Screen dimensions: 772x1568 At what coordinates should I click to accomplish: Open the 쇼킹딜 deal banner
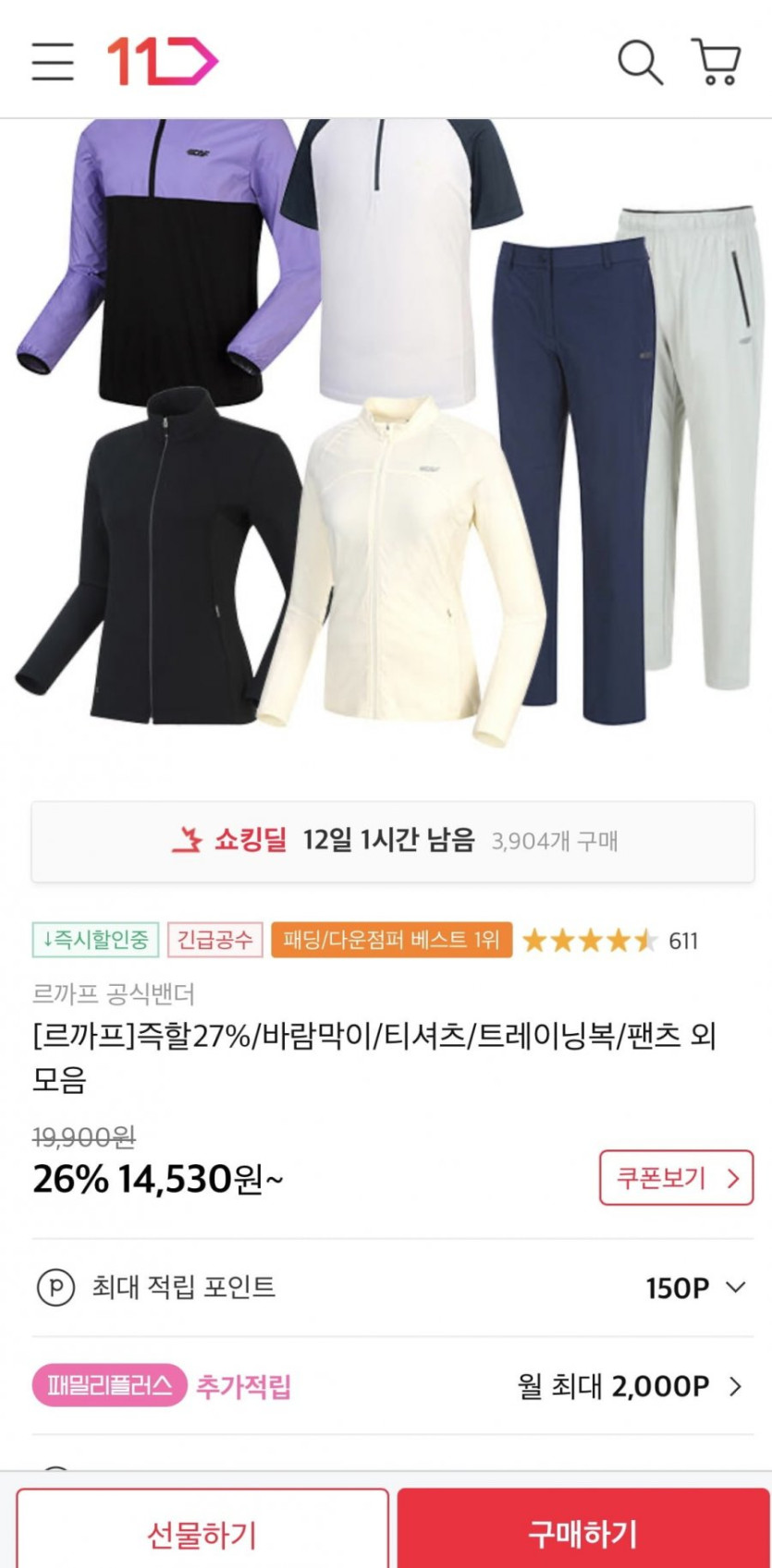click(393, 841)
